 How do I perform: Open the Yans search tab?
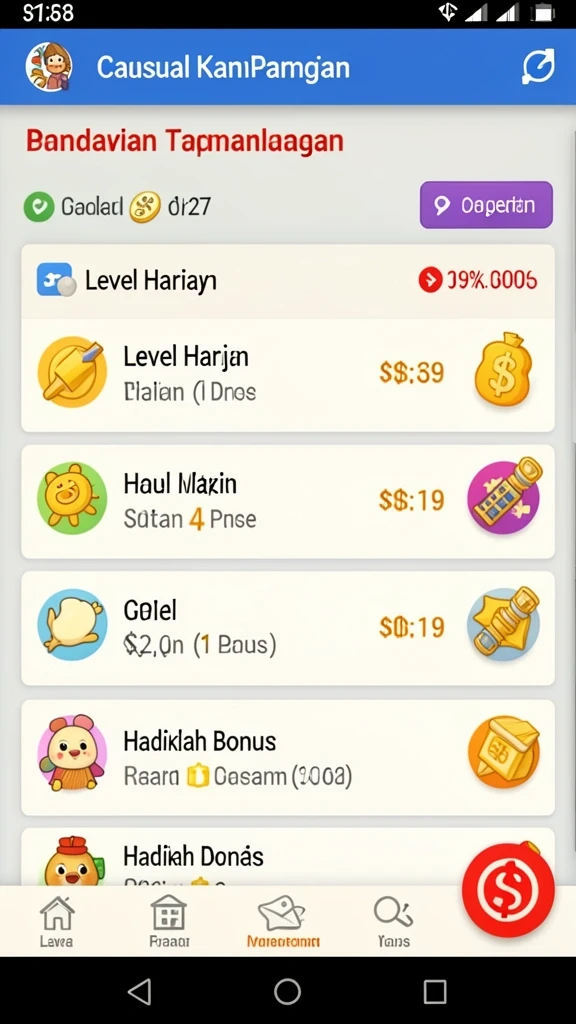(393, 921)
